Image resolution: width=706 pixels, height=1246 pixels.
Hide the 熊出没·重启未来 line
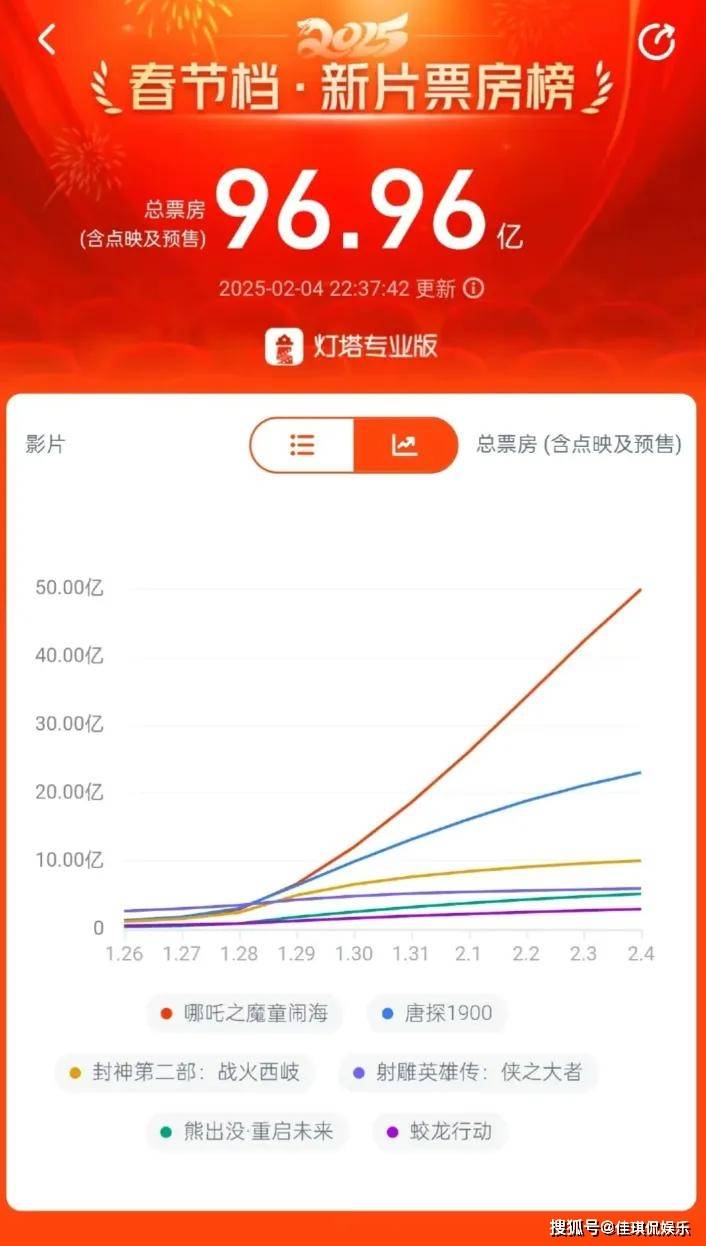[246, 1132]
